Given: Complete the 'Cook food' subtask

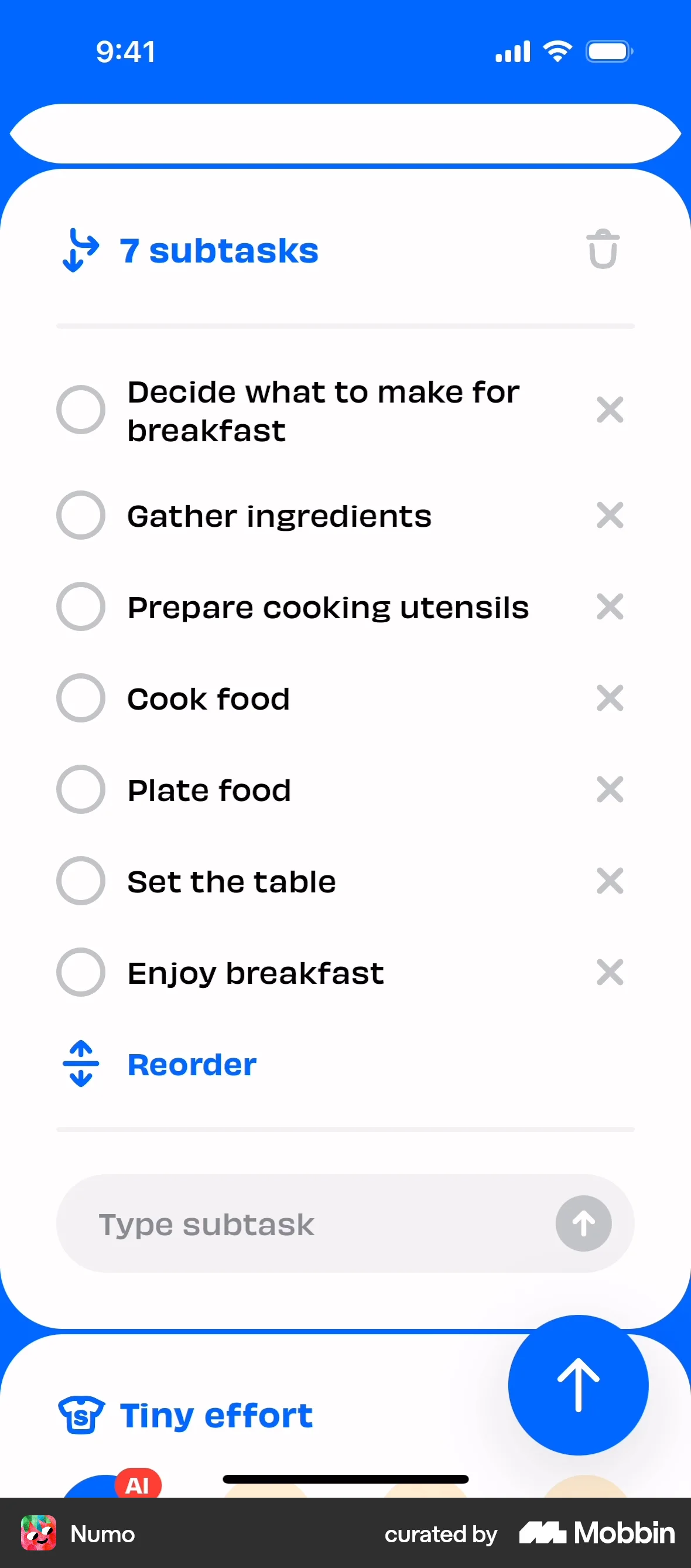Looking at the screenshot, I should 81,698.
